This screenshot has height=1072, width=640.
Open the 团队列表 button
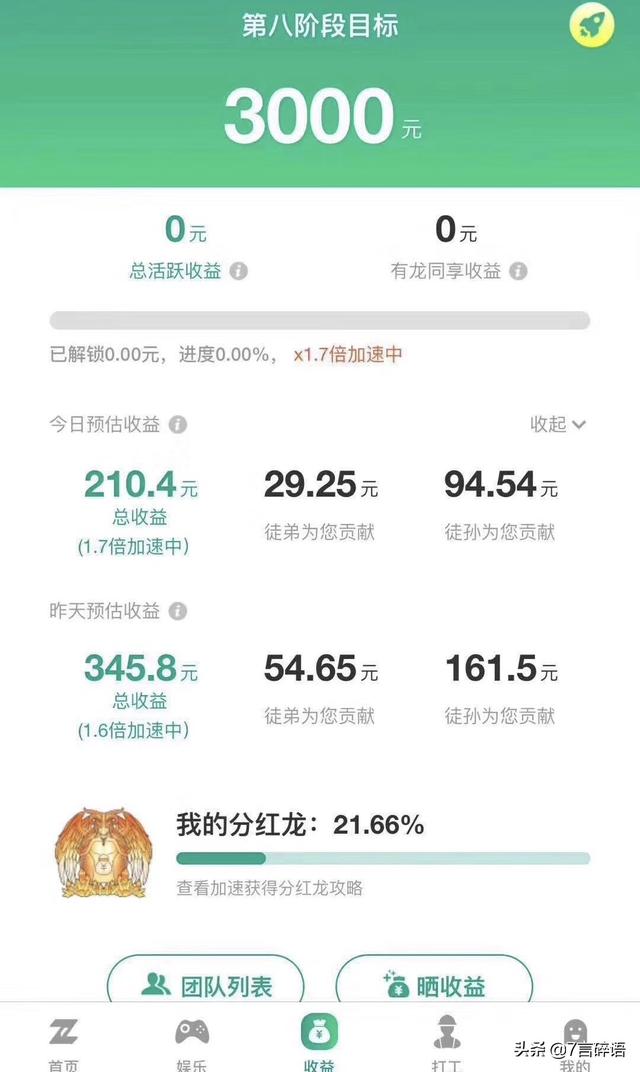point(206,982)
